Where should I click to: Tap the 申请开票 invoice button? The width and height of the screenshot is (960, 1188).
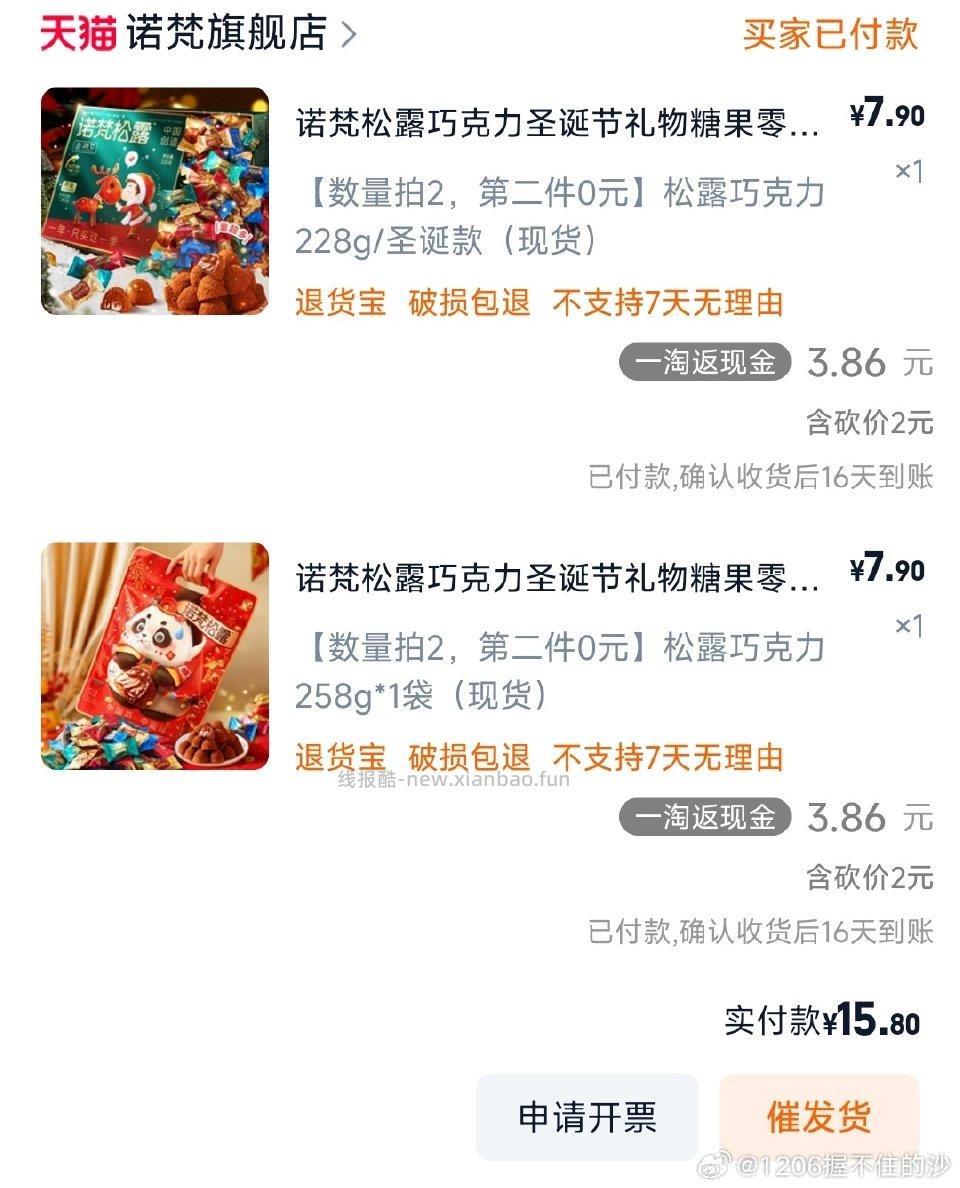point(587,1117)
